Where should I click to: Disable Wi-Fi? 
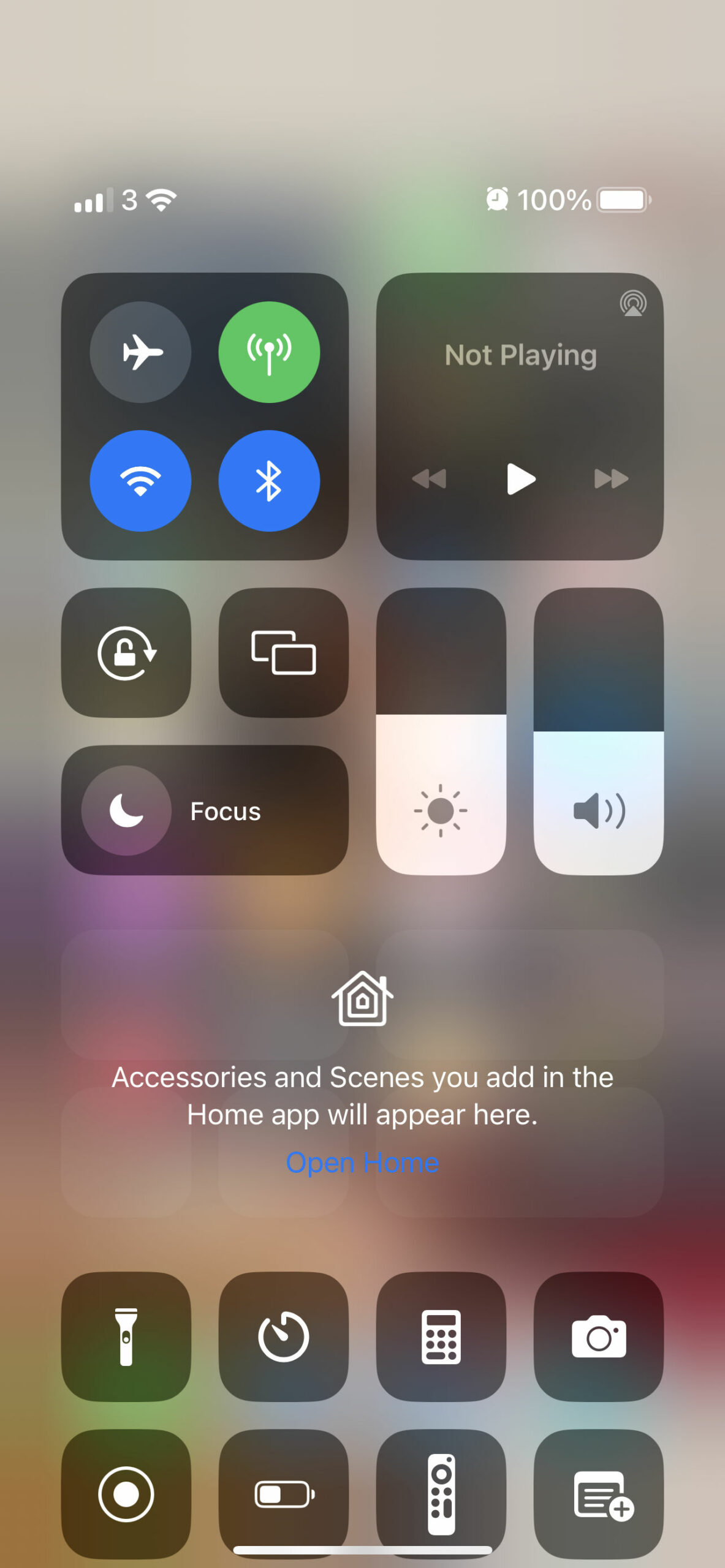click(x=140, y=480)
